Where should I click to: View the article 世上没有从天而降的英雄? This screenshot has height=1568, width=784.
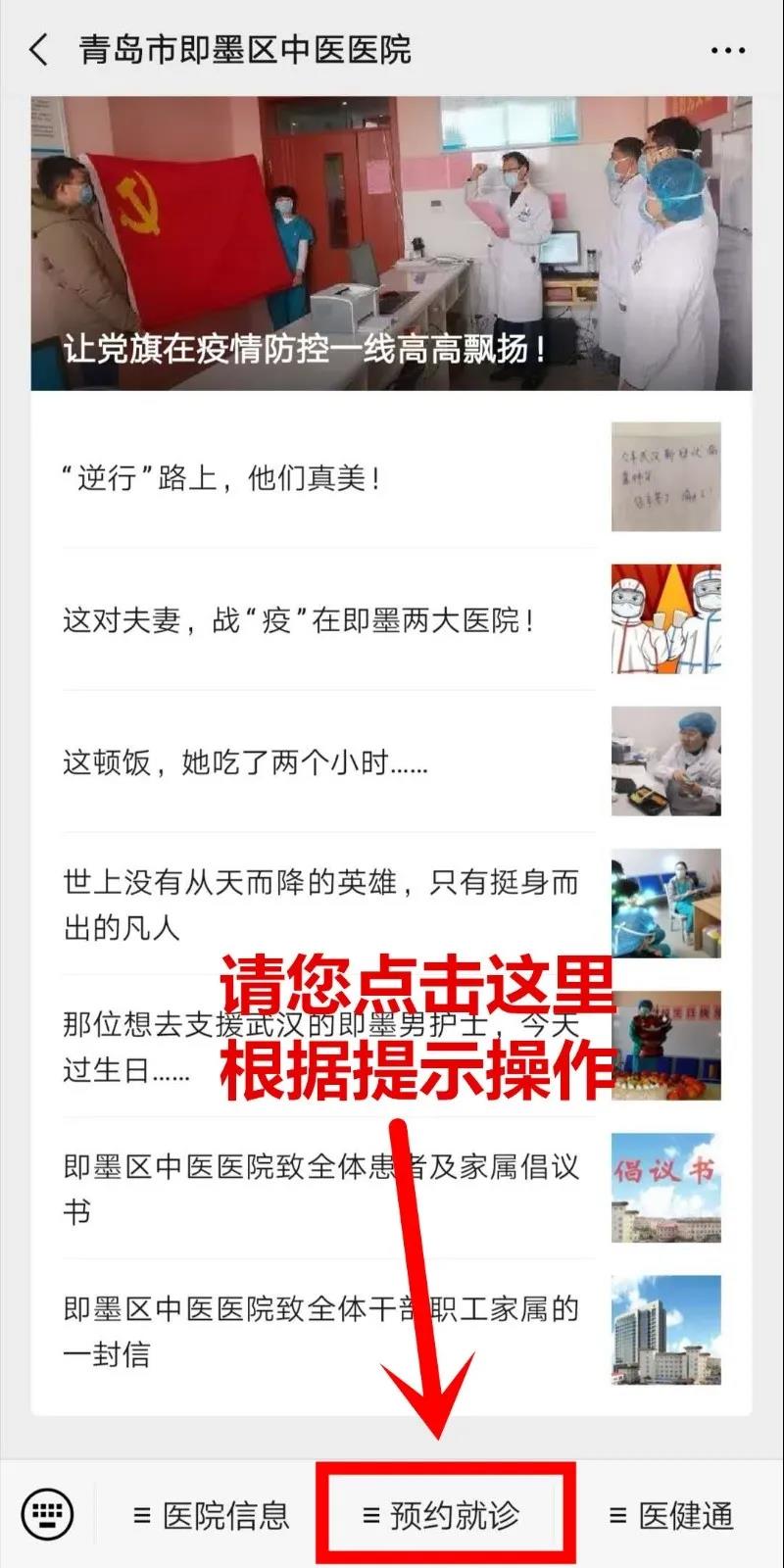pyautogui.click(x=323, y=904)
